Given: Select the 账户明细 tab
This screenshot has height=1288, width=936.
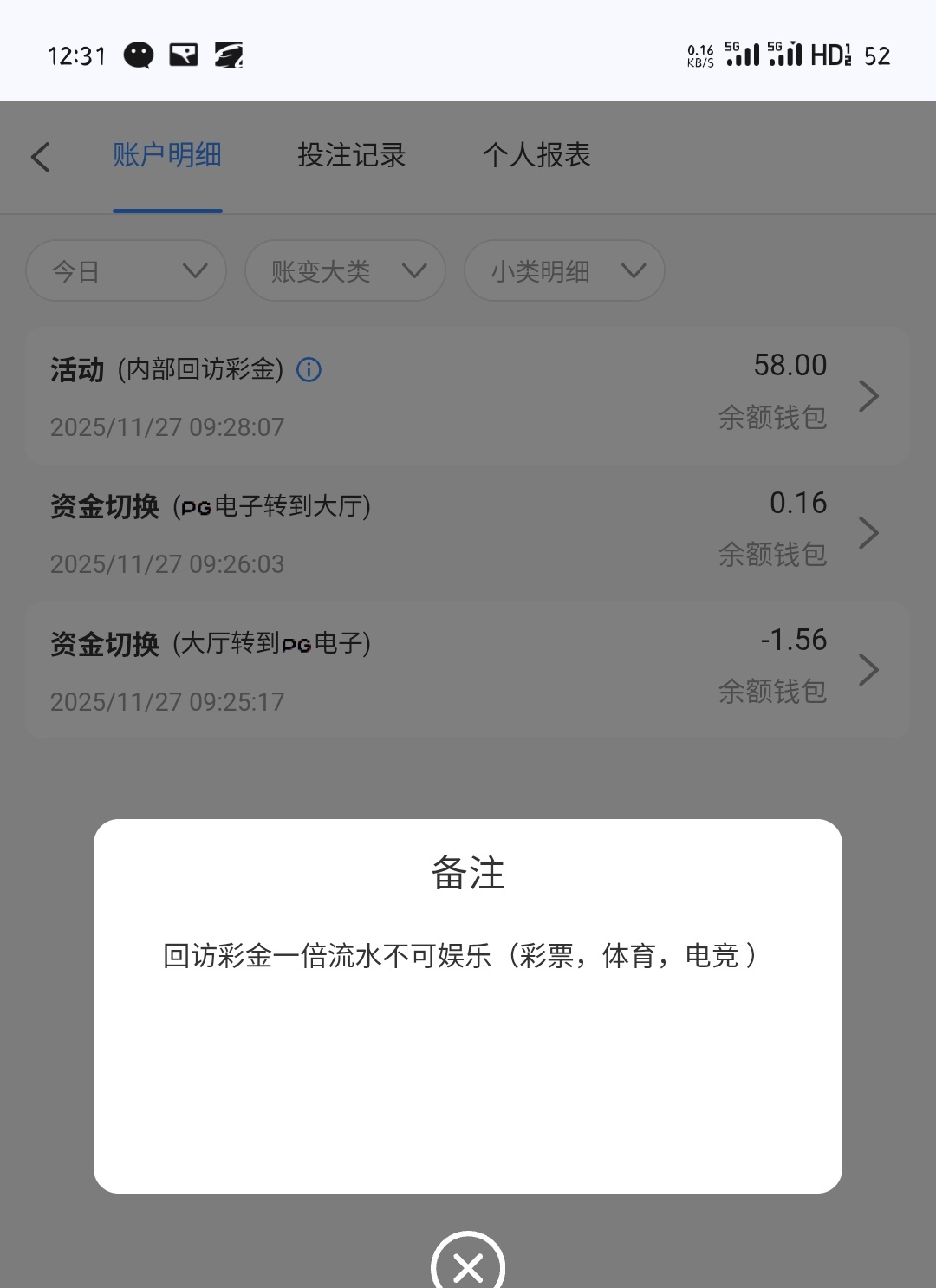Looking at the screenshot, I should click(x=167, y=156).
